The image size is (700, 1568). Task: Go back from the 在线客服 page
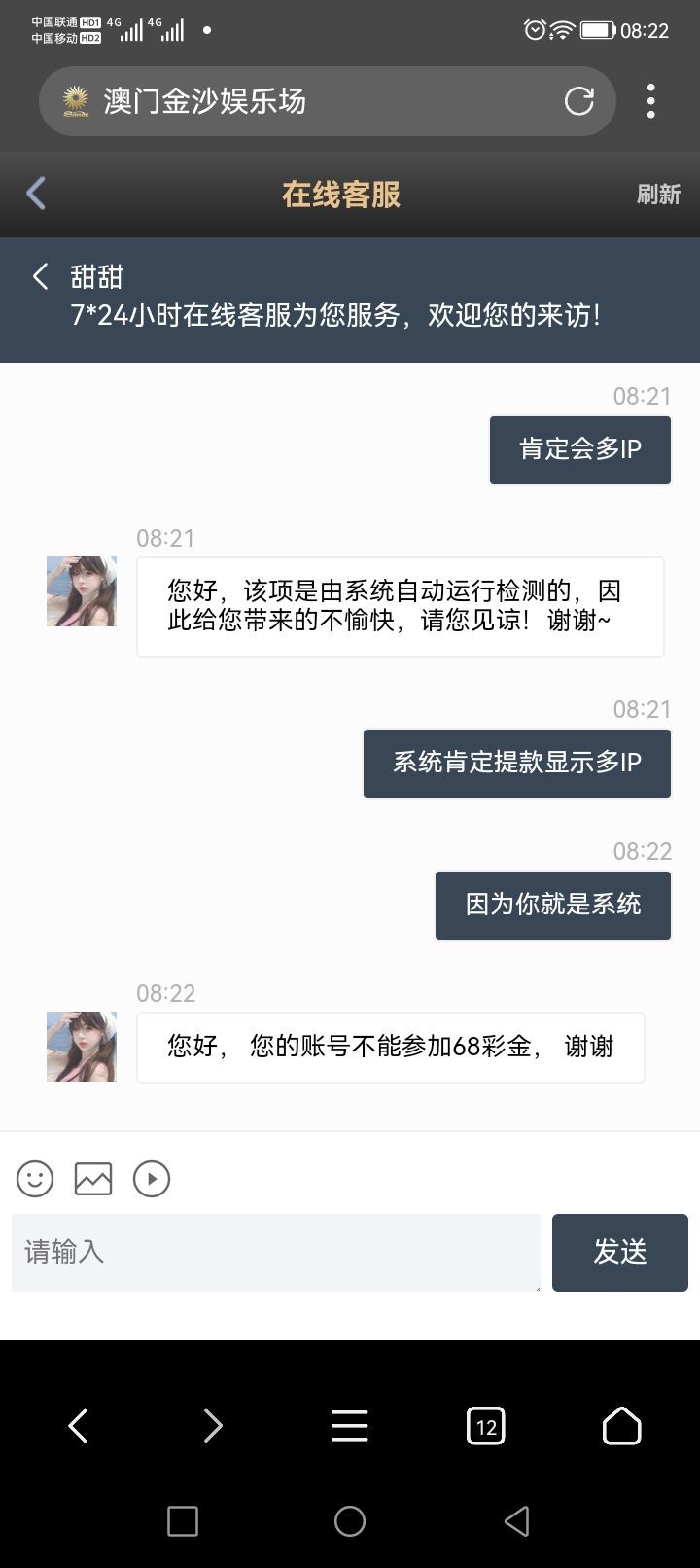37,194
